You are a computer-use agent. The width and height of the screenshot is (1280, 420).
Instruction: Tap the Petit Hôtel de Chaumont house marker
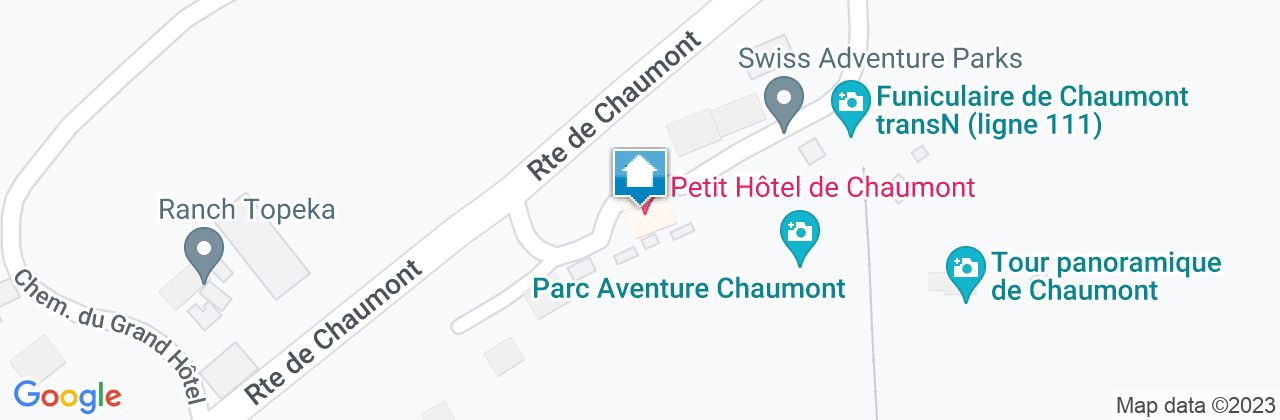pos(639,174)
